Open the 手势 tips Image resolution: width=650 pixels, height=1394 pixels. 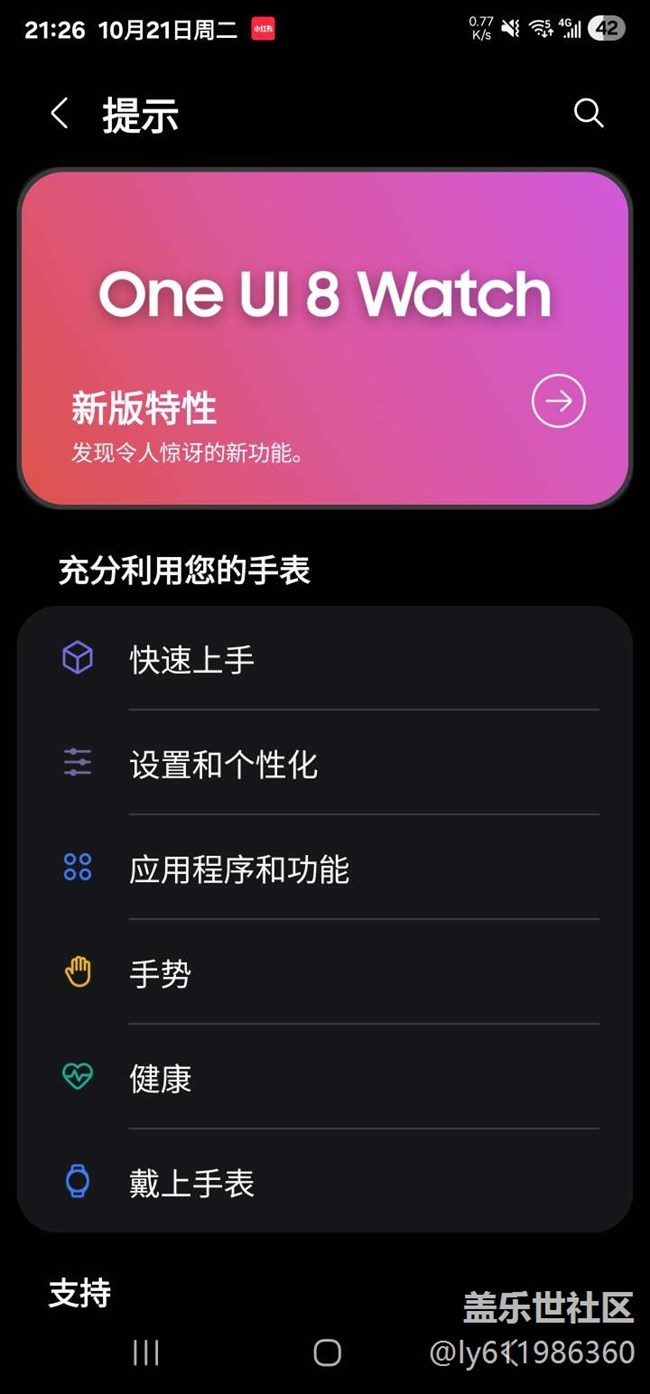click(x=325, y=973)
